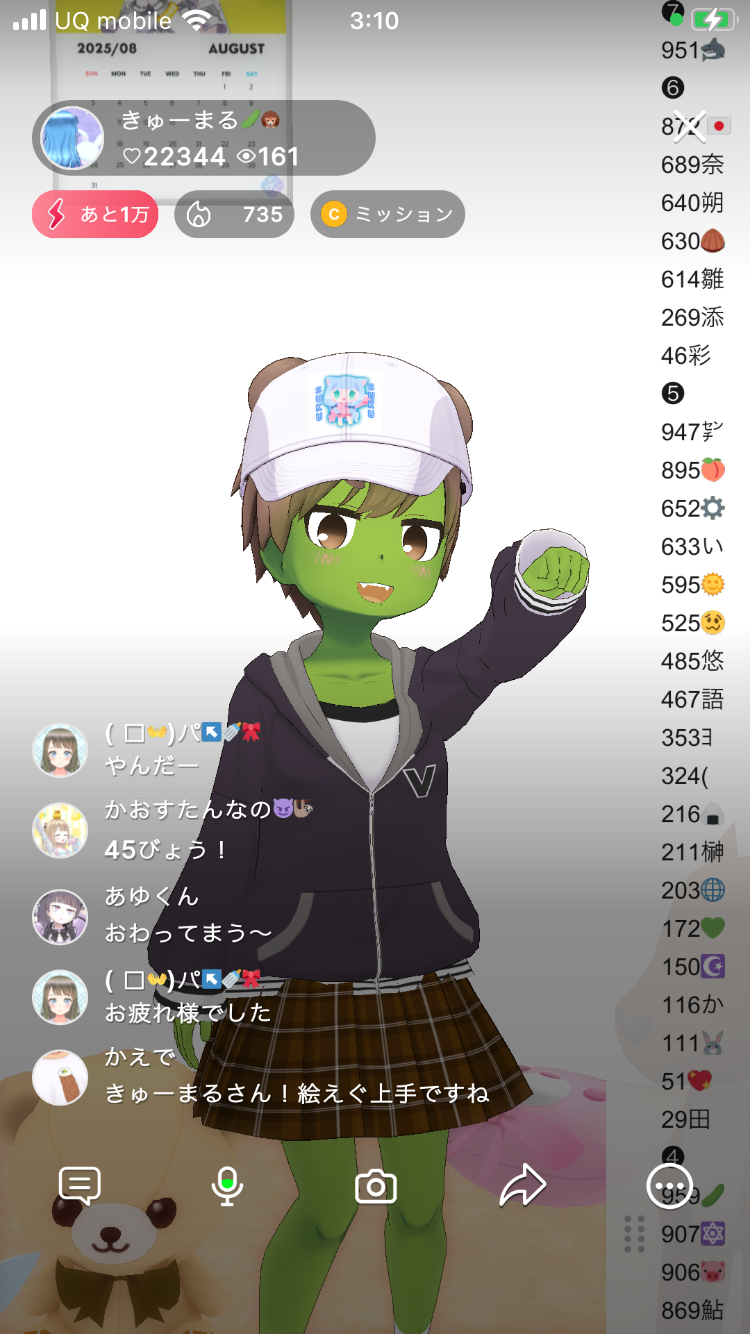Open the comment input icon
The image size is (750, 1334).
click(80, 1186)
